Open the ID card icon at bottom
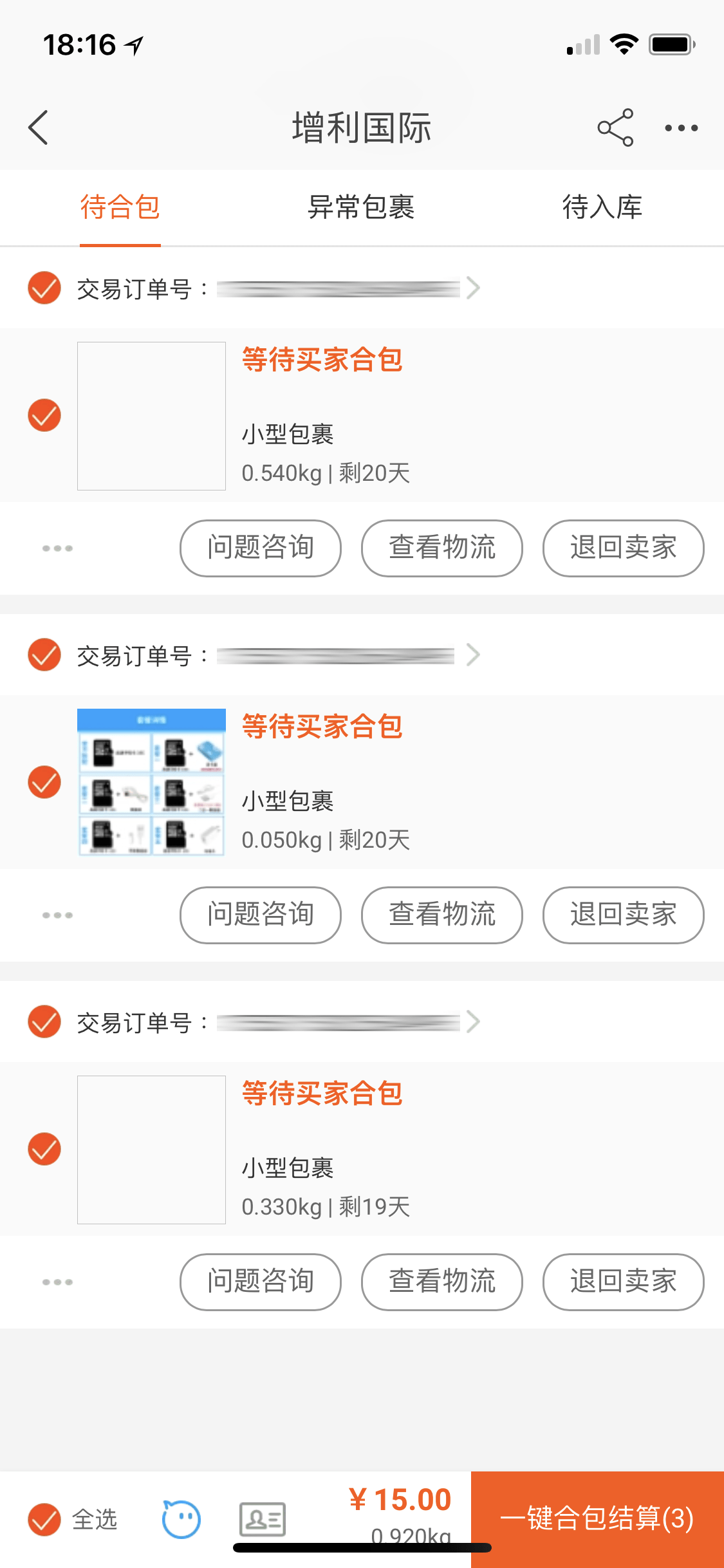 pyautogui.click(x=263, y=1520)
